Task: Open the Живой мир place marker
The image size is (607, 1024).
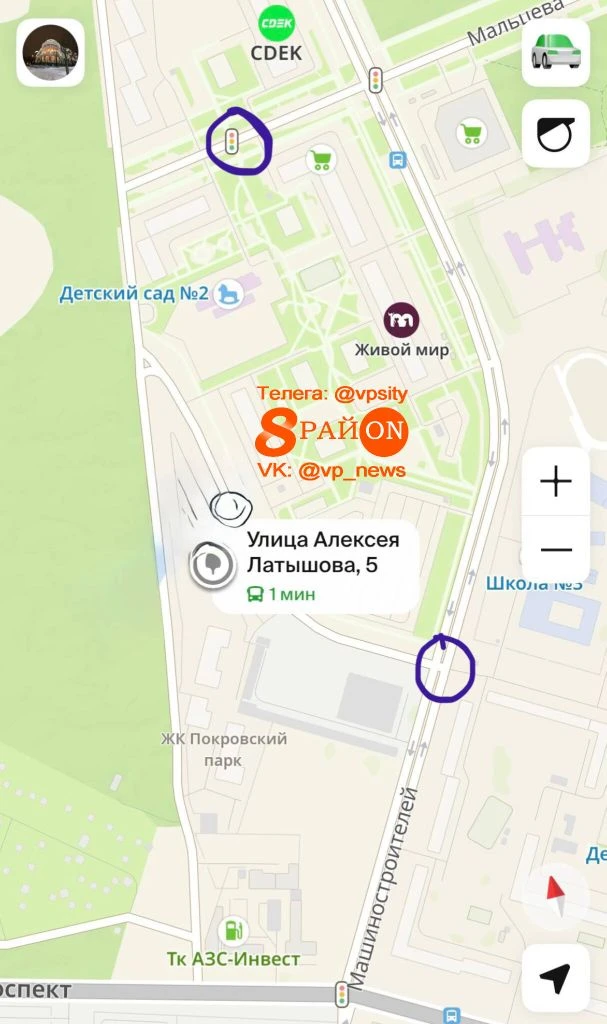Action: pyautogui.click(x=402, y=321)
